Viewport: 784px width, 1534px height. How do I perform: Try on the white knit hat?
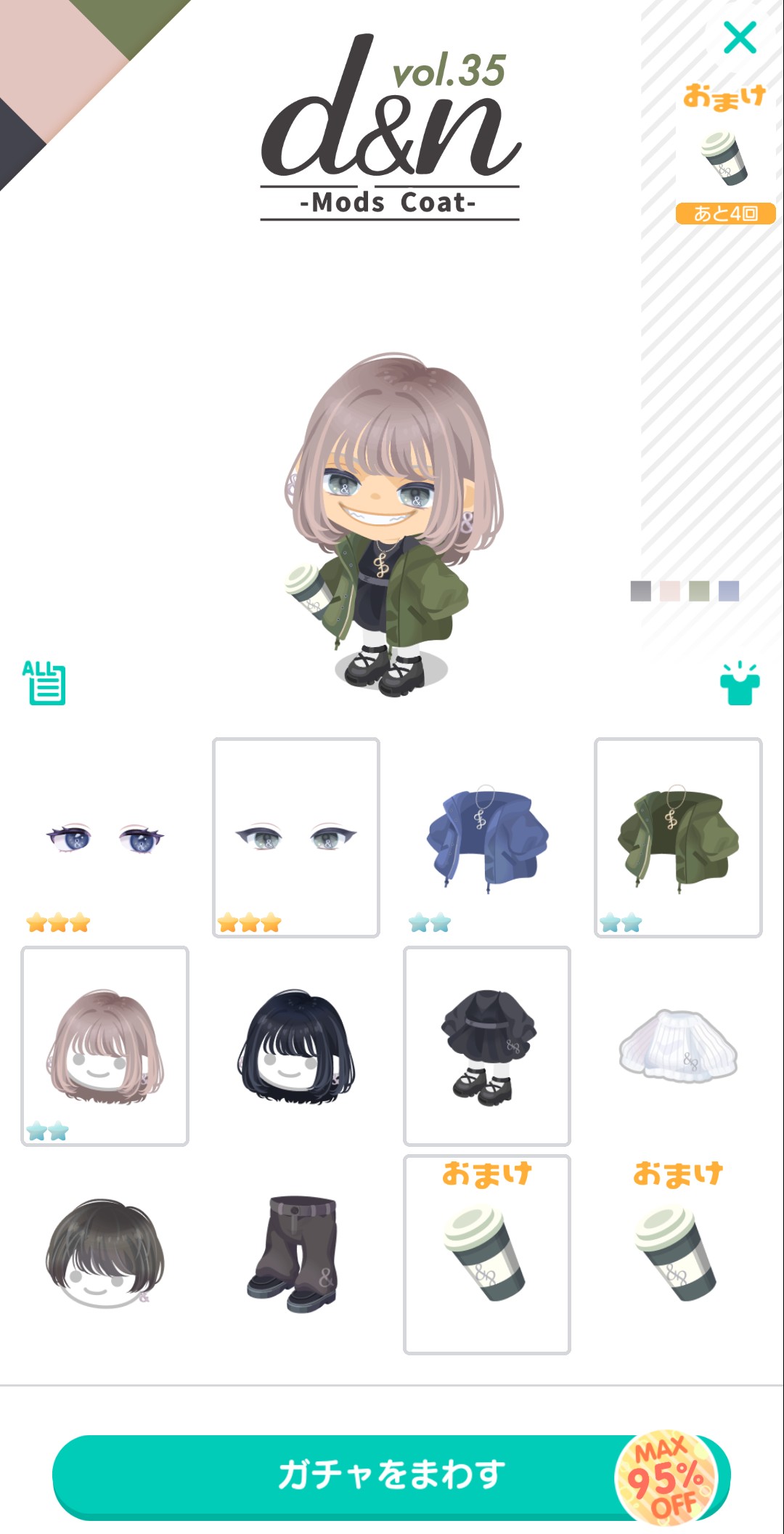tap(678, 1046)
